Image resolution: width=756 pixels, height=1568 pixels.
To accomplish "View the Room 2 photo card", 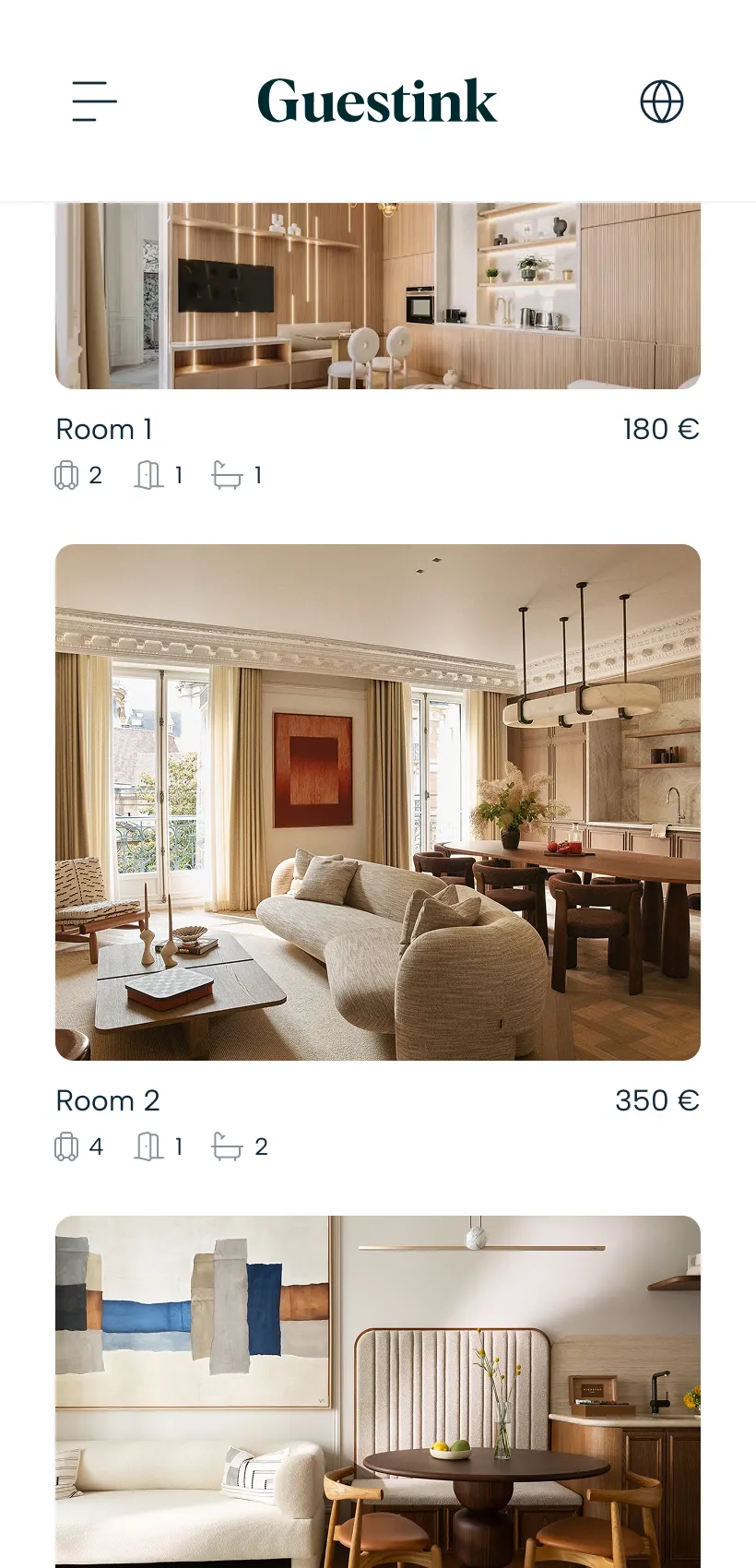I will [378, 802].
